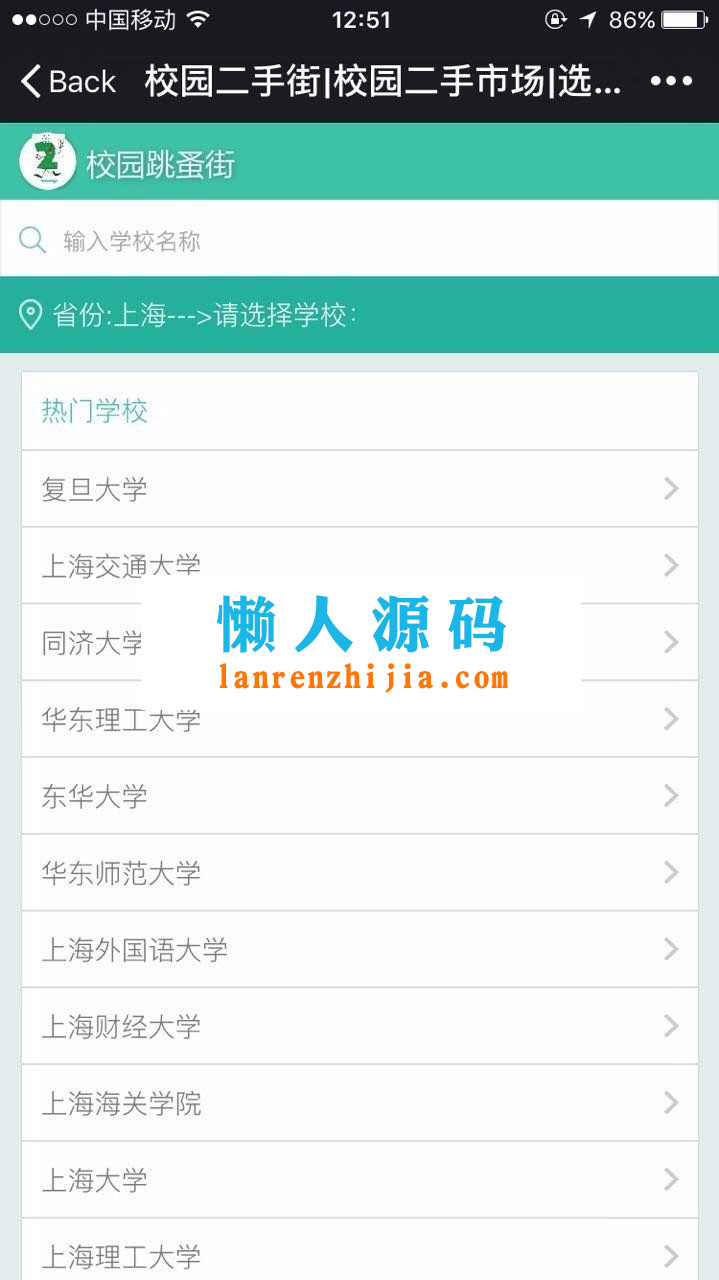The height and width of the screenshot is (1280, 719).
Task: Choose 上海大学 from the list
Action: [x=360, y=1180]
